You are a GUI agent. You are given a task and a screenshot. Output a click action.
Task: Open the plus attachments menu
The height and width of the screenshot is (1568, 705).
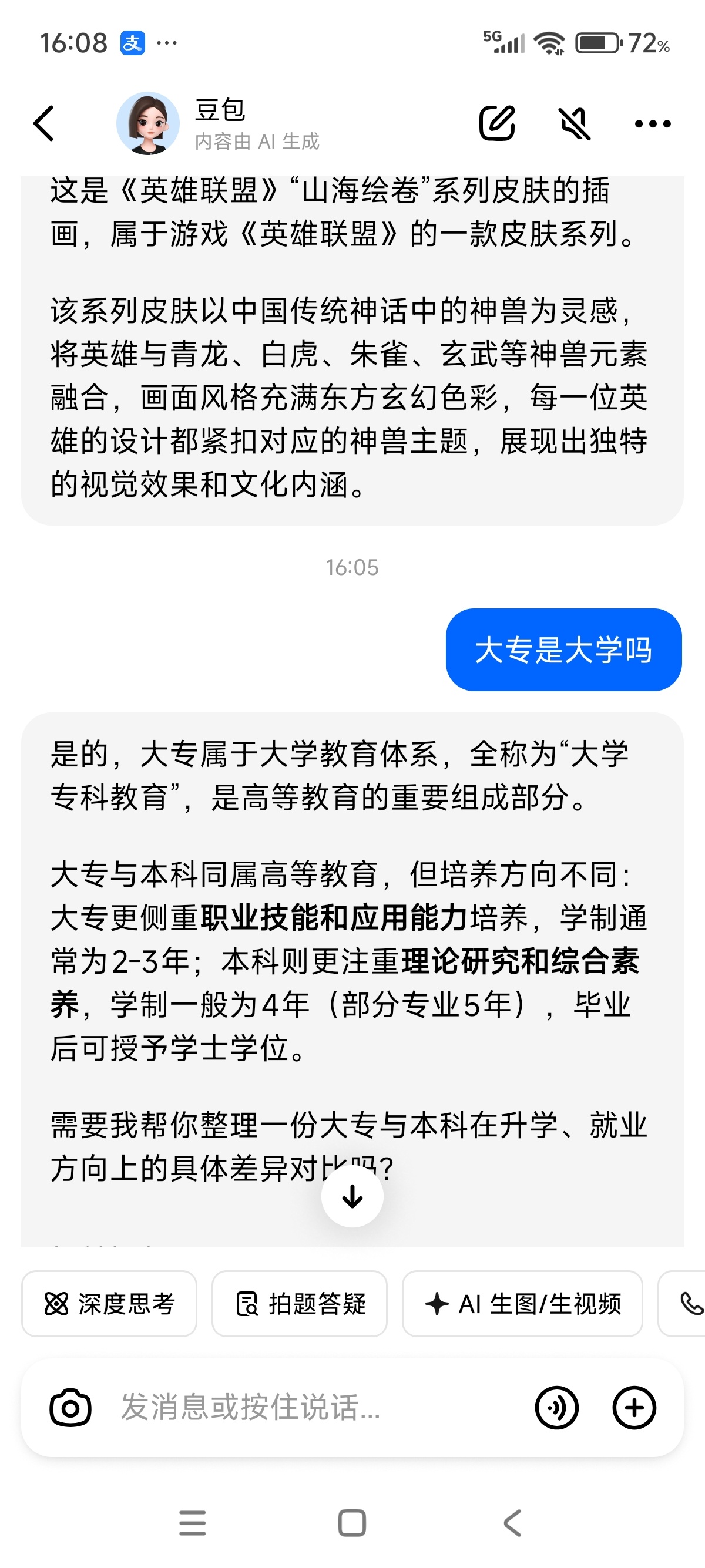tap(634, 1407)
